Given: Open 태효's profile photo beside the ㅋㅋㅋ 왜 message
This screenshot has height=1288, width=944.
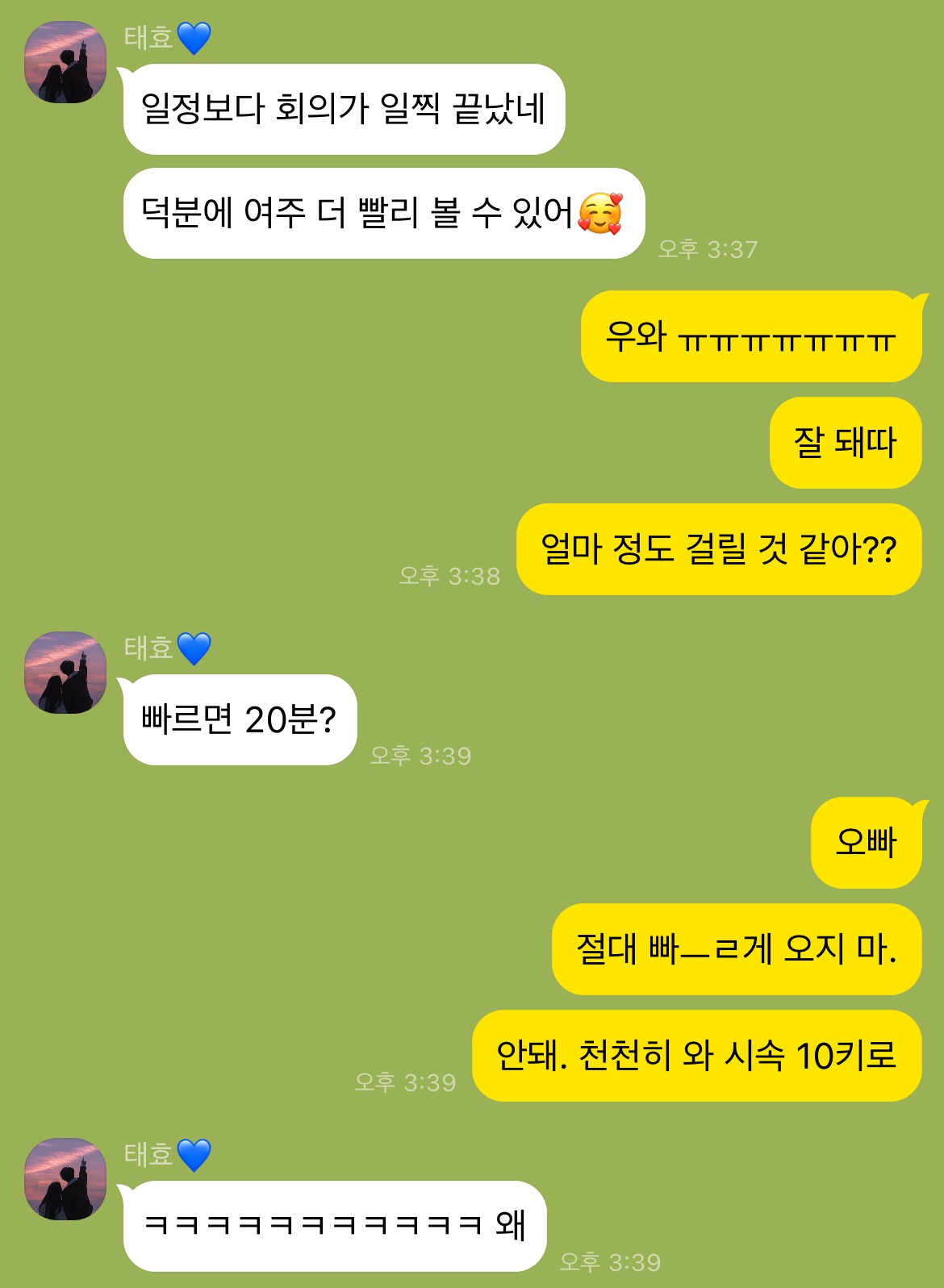Looking at the screenshot, I should coord(65,1179).
